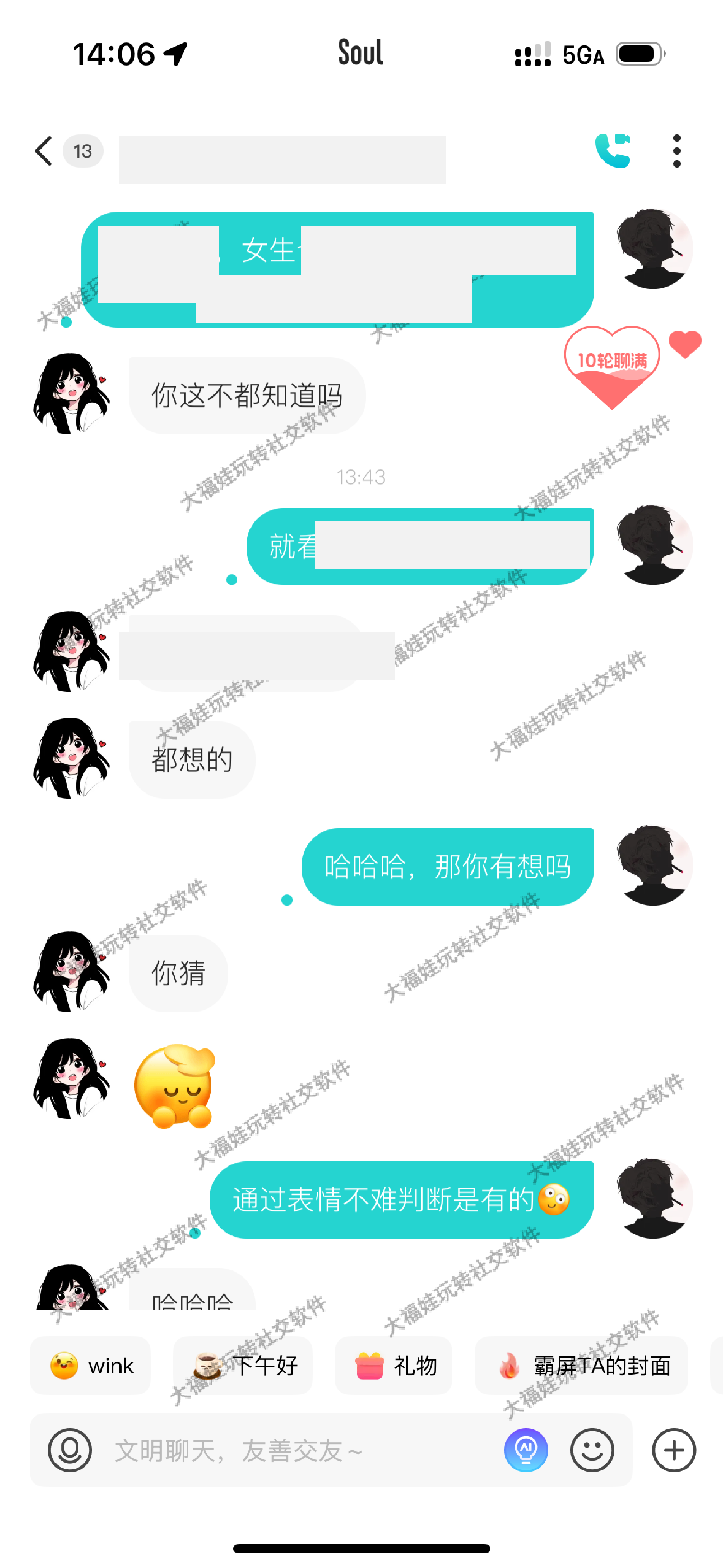Open the three-dot overflow menu
The width and height of the screenshot is (723, 1568).
[676, 151]
